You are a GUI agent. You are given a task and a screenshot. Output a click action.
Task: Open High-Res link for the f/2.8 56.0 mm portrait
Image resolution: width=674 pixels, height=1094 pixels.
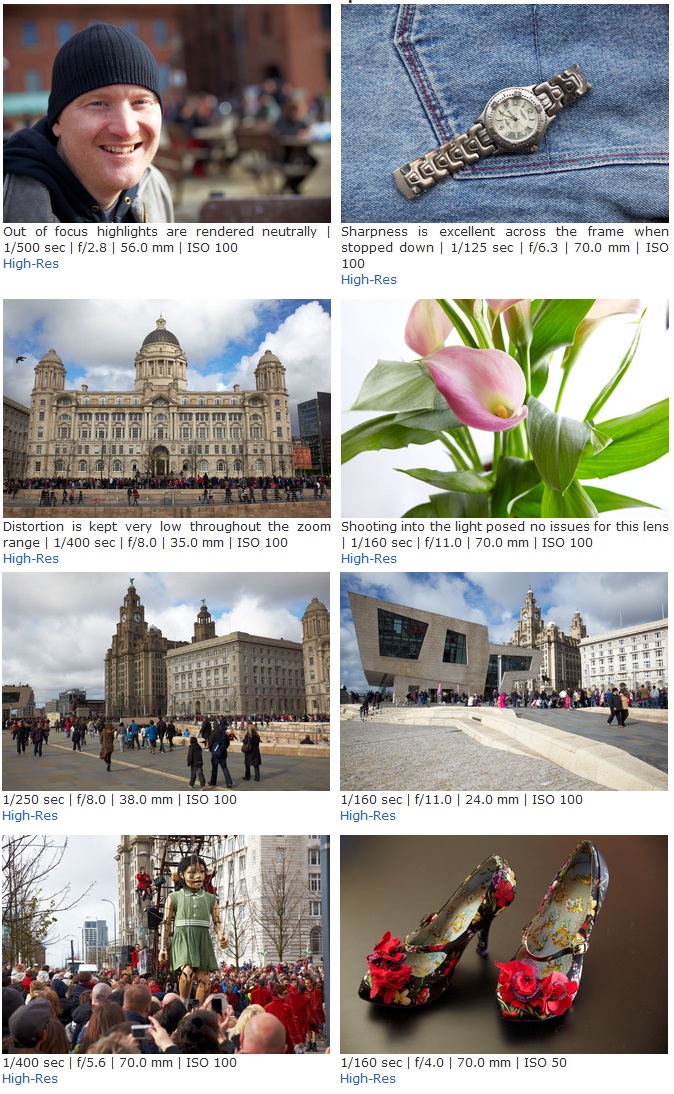(x=31, y=264)
